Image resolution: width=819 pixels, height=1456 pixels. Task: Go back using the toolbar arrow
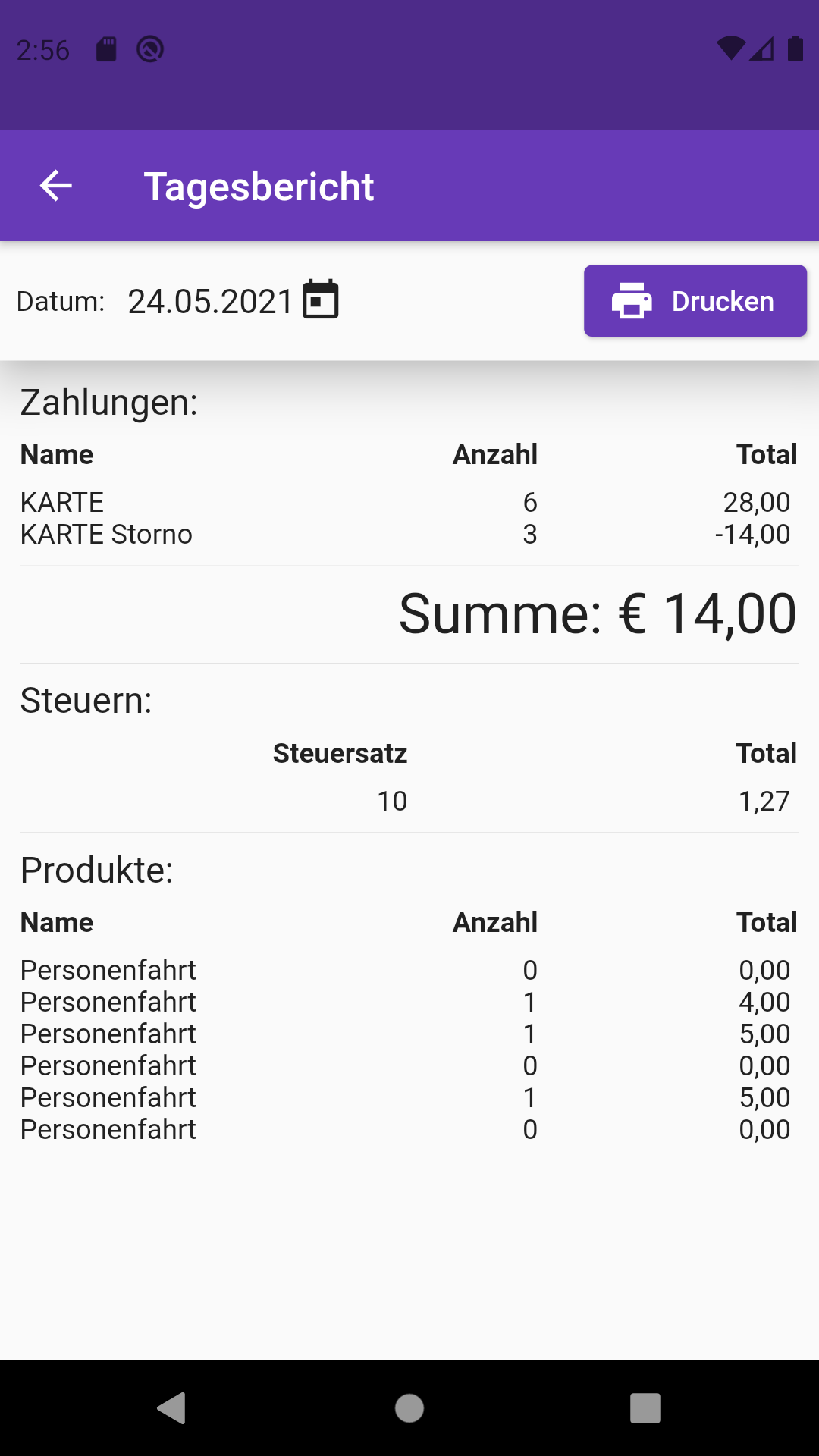coord(55,186)
